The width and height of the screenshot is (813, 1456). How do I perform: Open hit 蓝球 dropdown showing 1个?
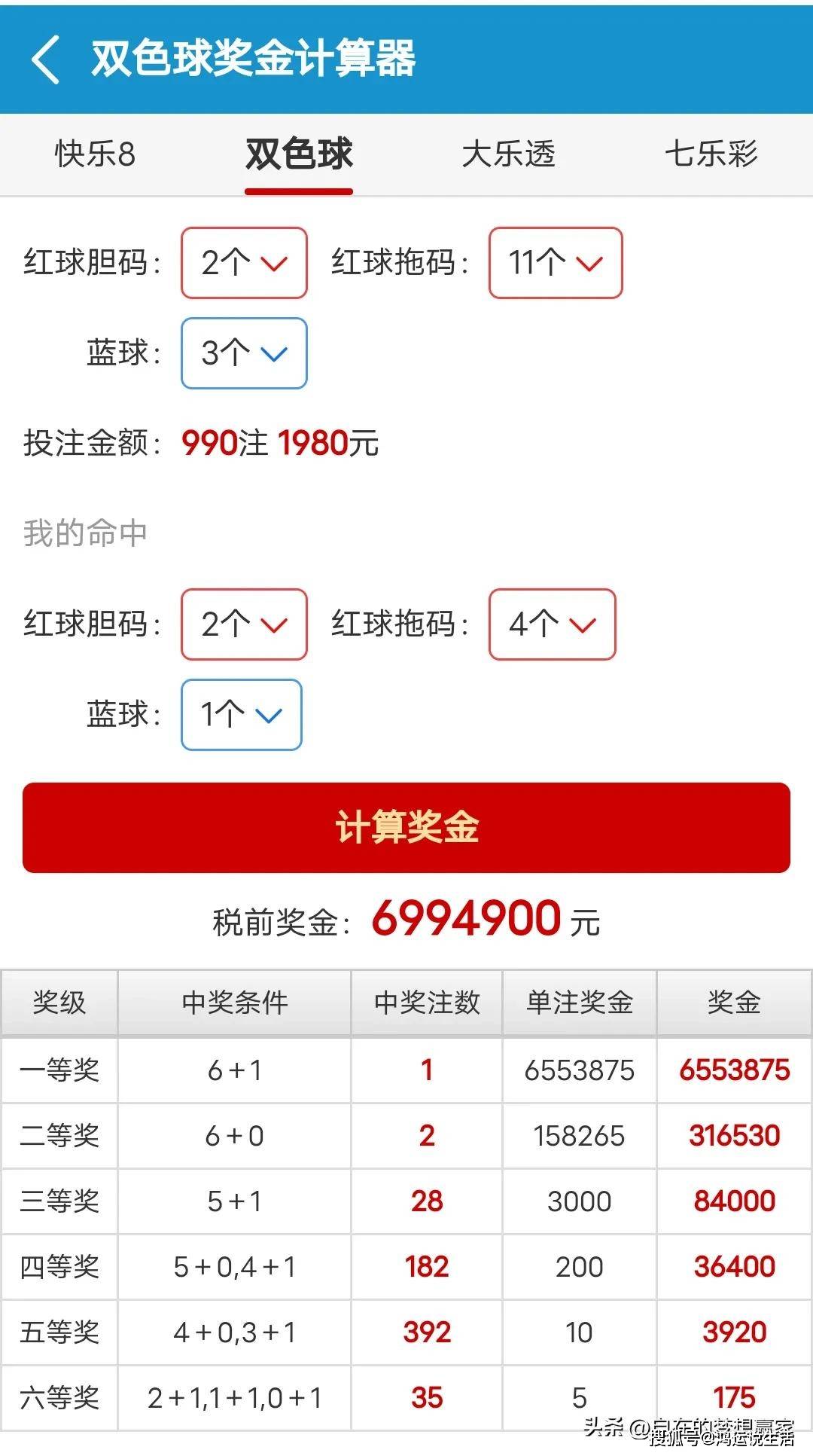pos(241,715)
